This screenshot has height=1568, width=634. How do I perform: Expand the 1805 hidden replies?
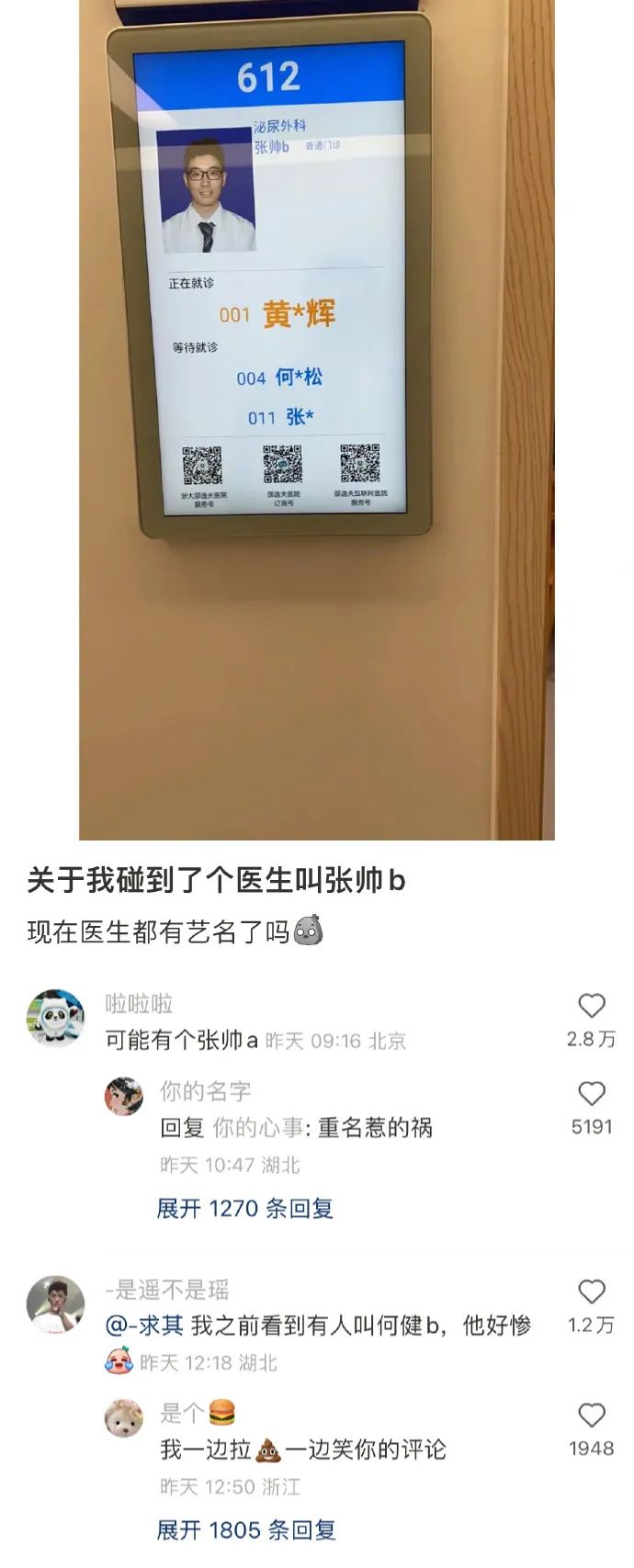coord(245,1529)
